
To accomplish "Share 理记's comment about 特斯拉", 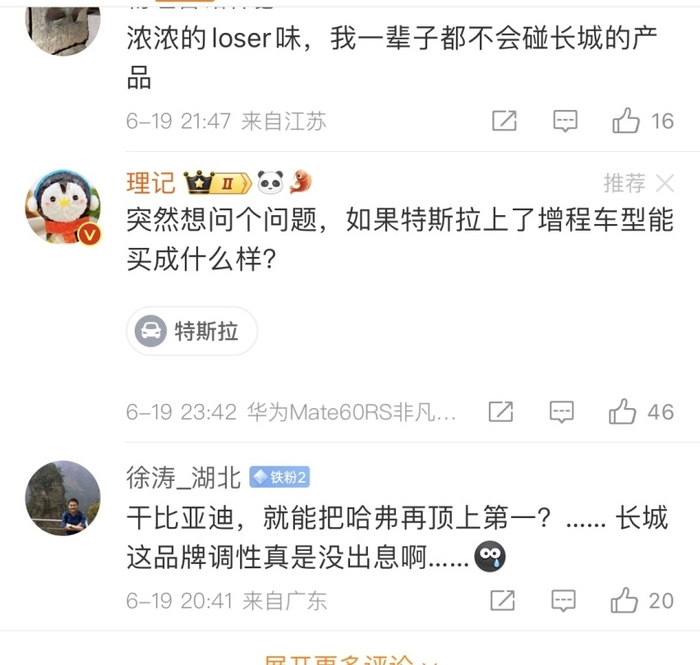I will coord(501,411).
